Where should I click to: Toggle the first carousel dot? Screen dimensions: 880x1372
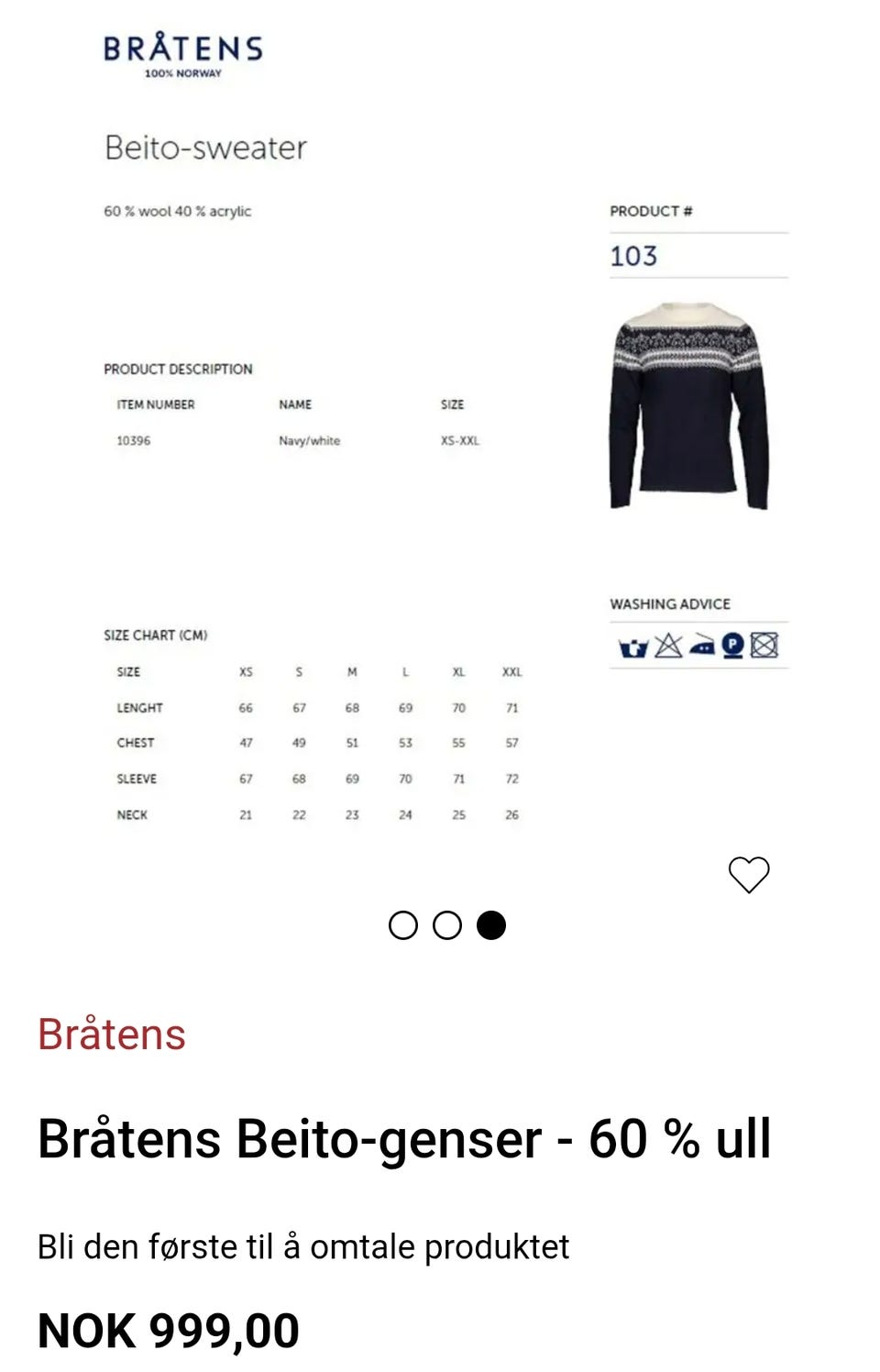[x=403, y=927]
